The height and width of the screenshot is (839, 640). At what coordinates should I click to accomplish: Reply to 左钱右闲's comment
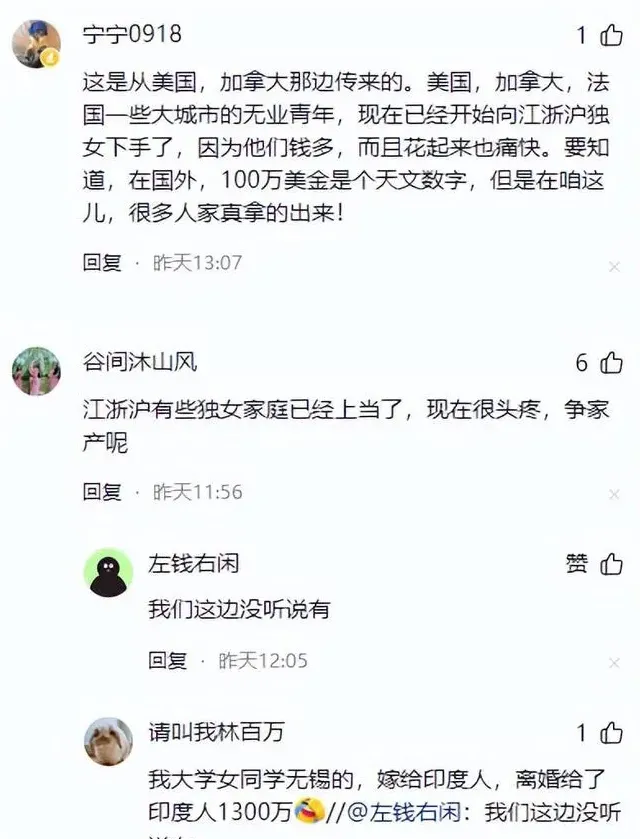click(168, 660)
